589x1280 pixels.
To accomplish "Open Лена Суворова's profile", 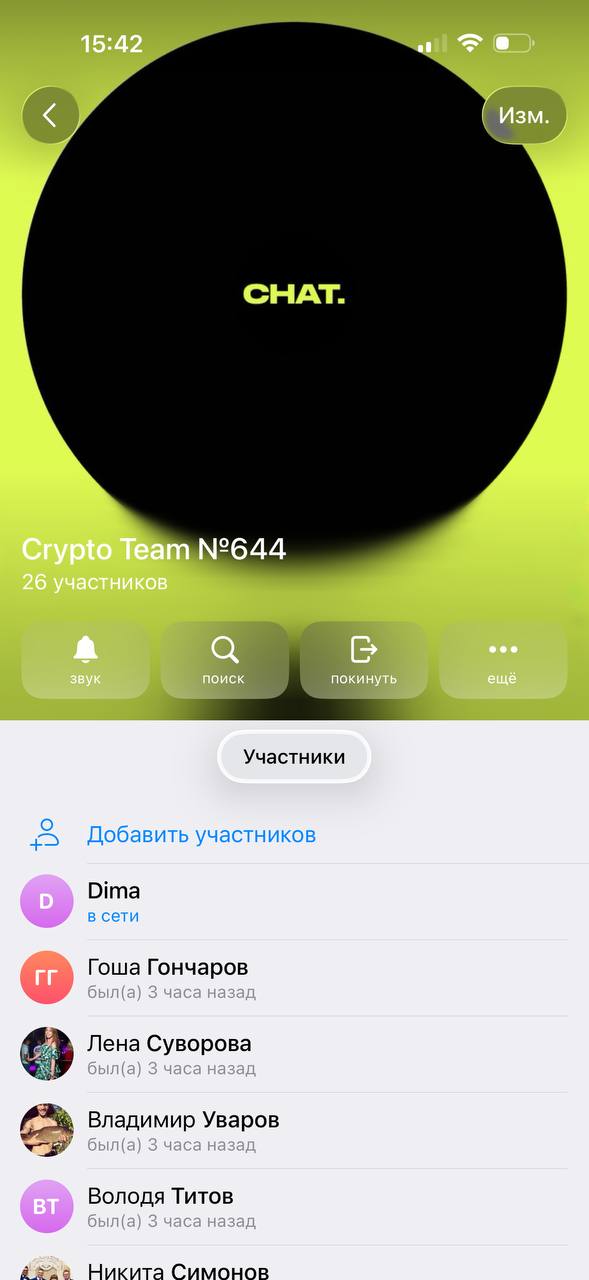I will (294, 1054).
